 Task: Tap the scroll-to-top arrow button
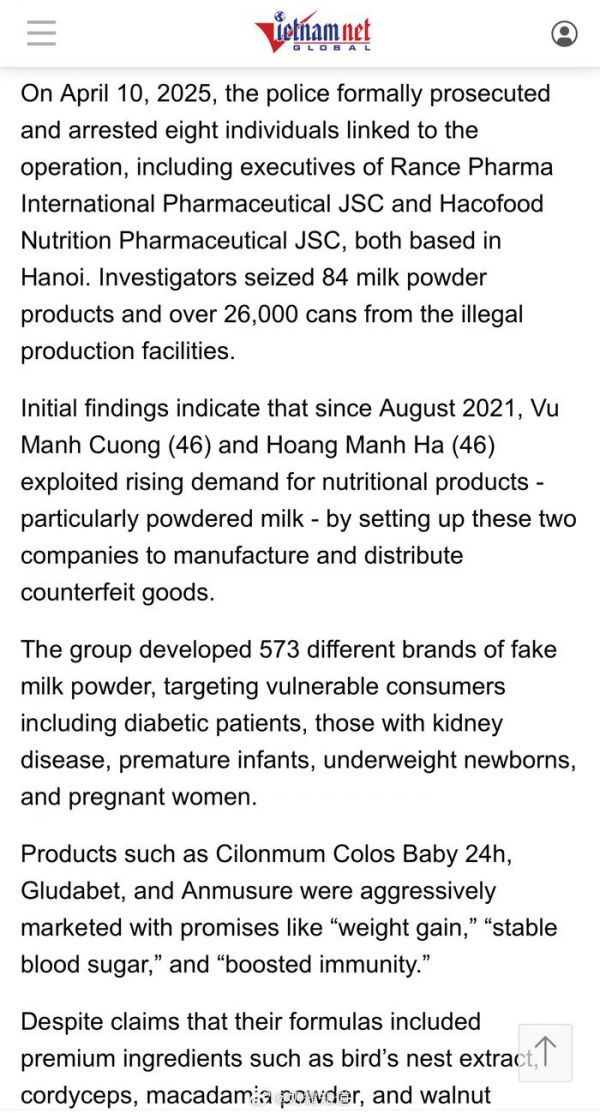coord(545,1053)
